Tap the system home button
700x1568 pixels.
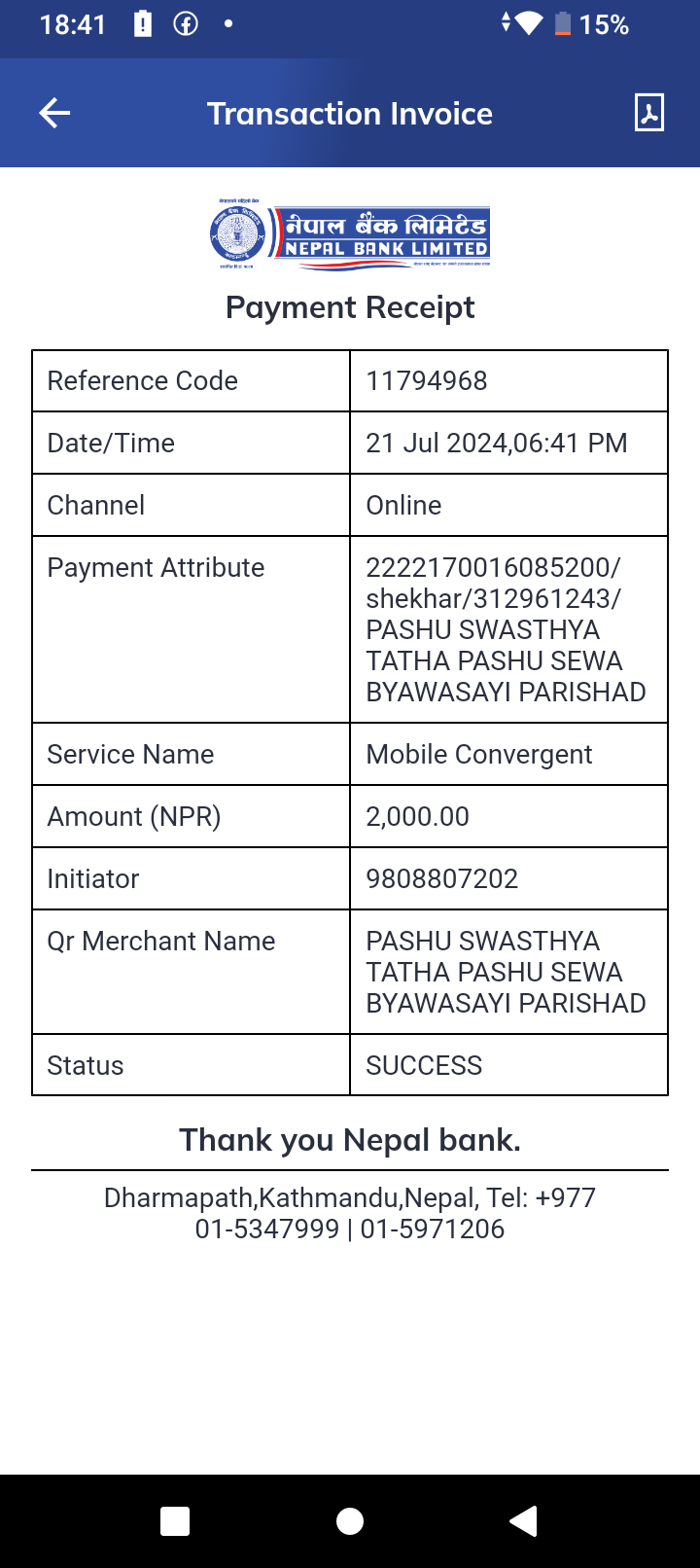tap(350, 1521)
